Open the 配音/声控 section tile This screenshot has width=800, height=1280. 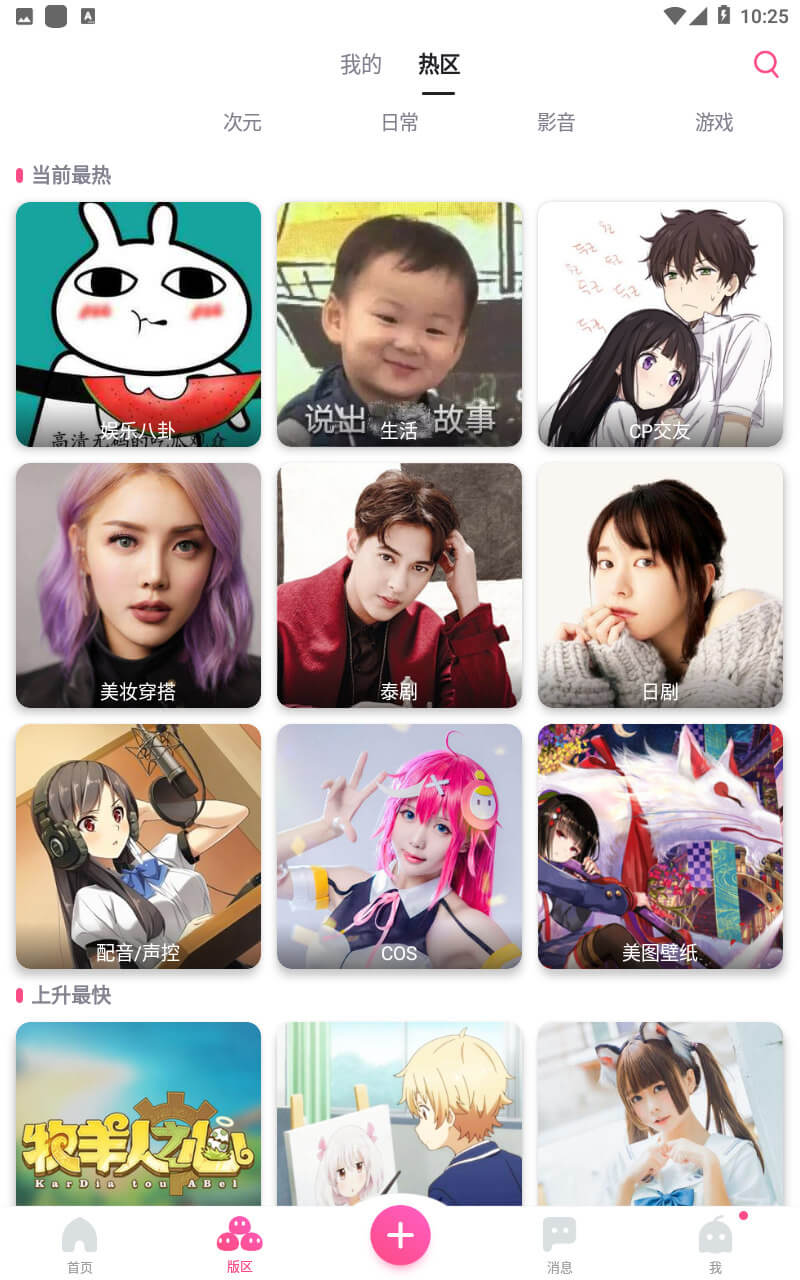(x=138, y=846)
